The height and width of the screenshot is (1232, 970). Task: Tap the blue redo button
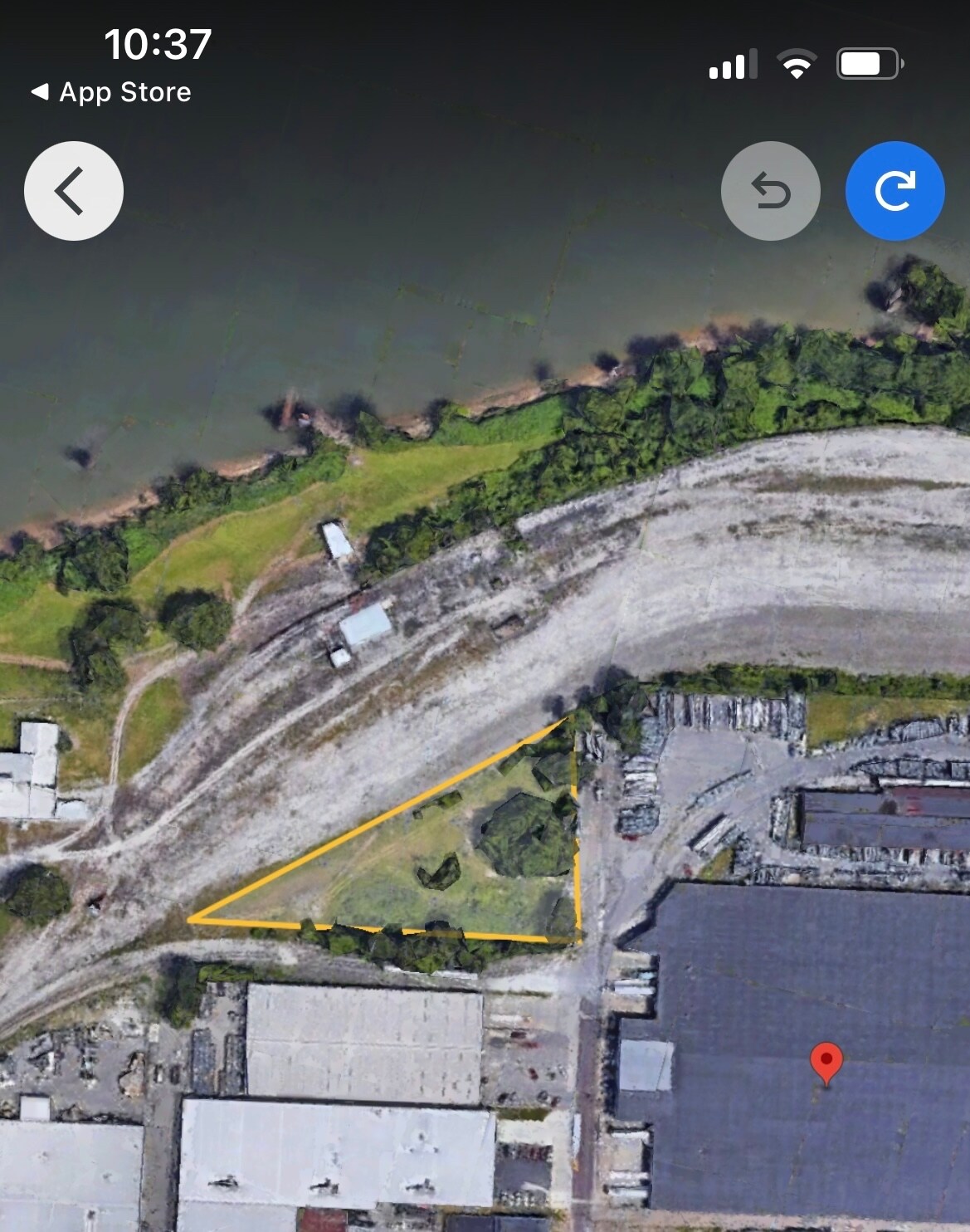pos(894,191)
